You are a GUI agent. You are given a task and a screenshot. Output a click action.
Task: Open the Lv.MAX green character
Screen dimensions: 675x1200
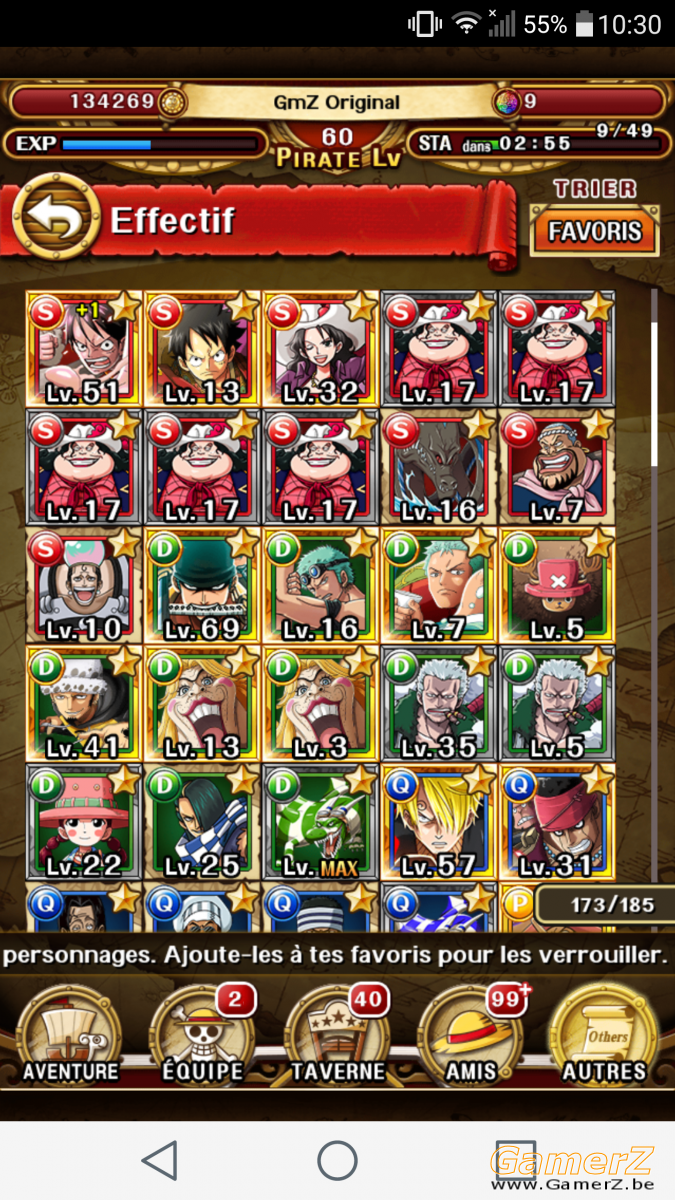(x=320, y=821)
